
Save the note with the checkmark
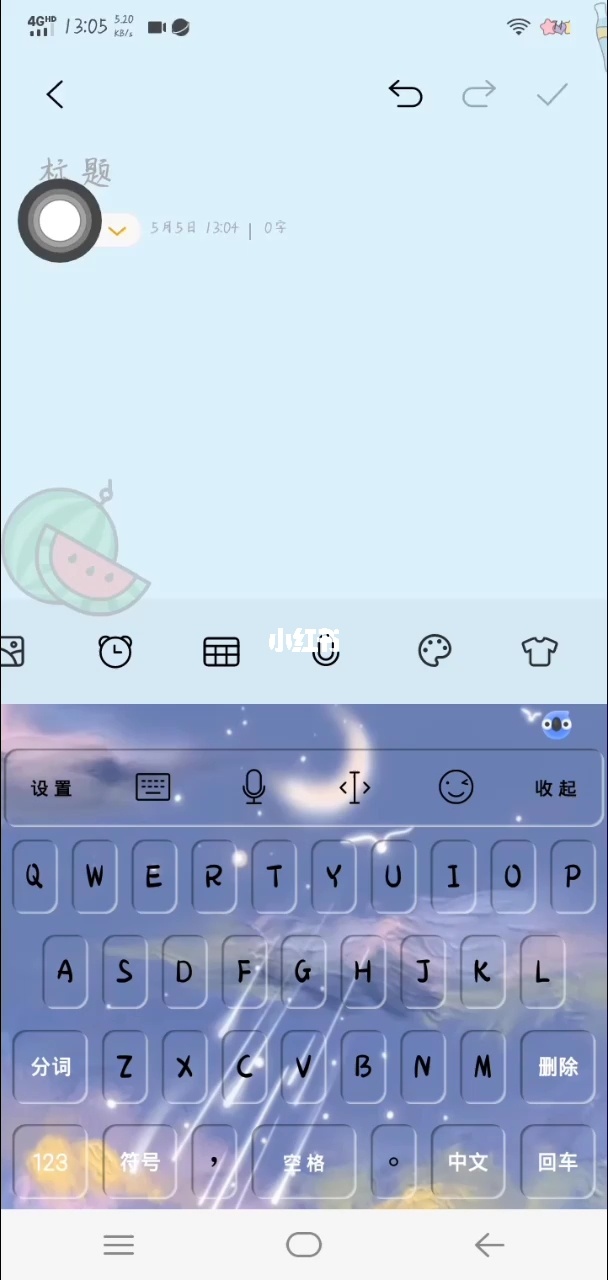pyautogui.click(x=552, y=94)
